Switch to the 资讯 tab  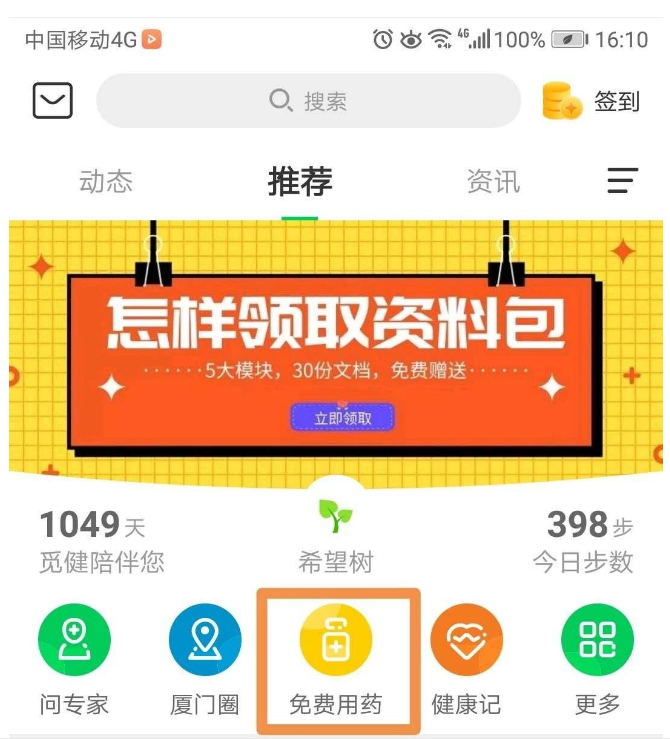(493, 182)
